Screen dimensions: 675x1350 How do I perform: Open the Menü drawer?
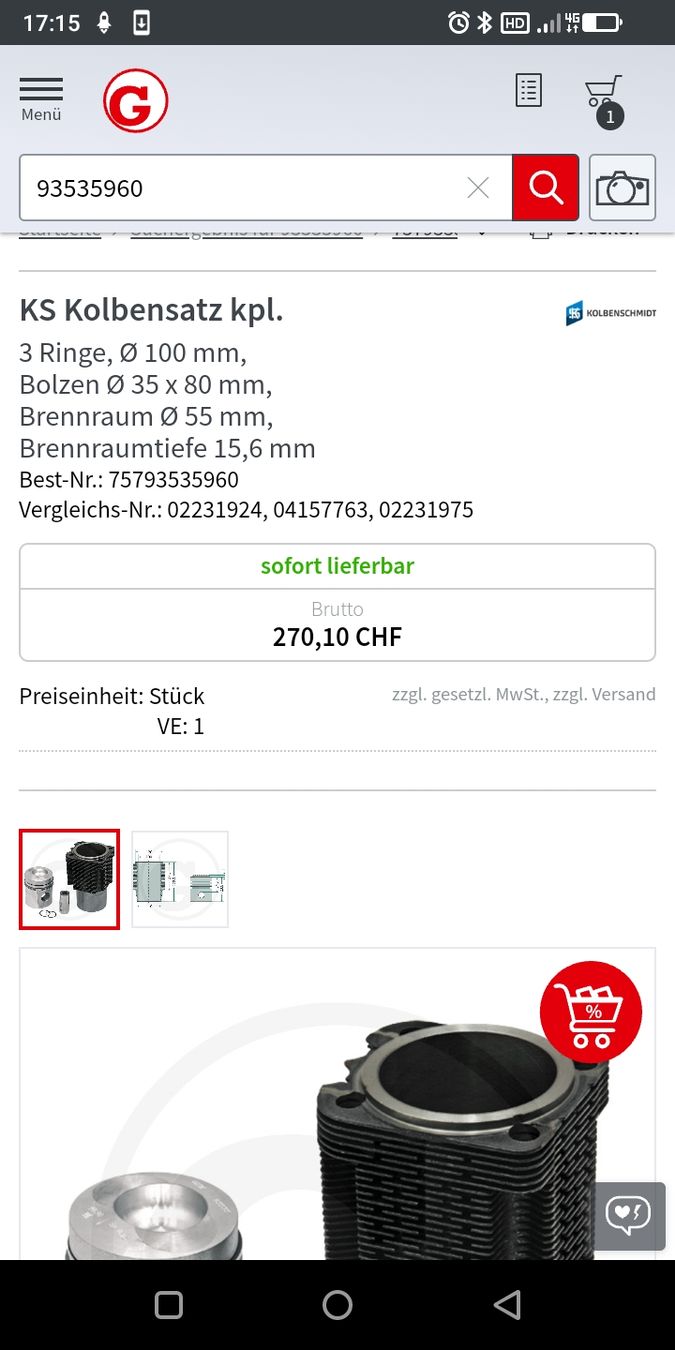click(41, 99)
